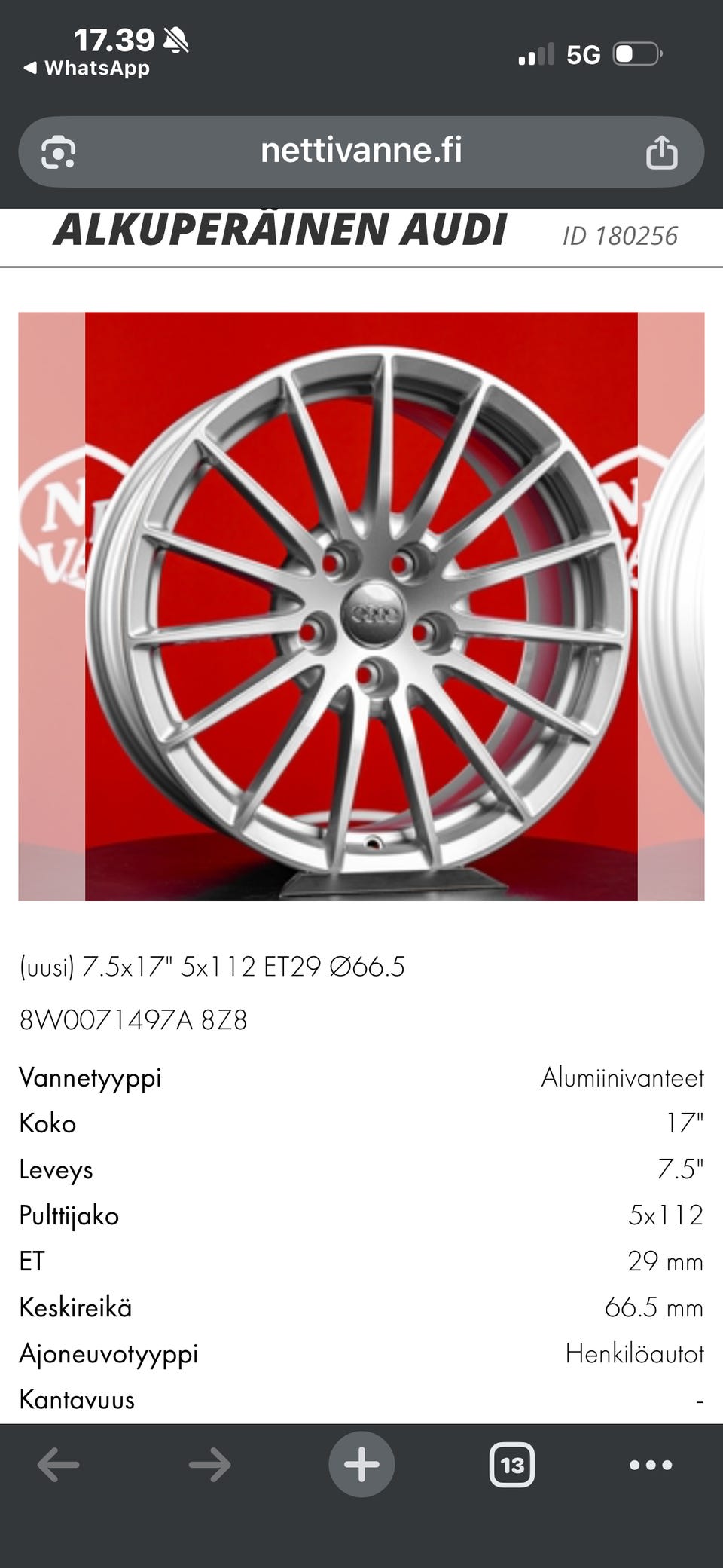
Task: Open a new browser tab
Action: point(361,1464)
